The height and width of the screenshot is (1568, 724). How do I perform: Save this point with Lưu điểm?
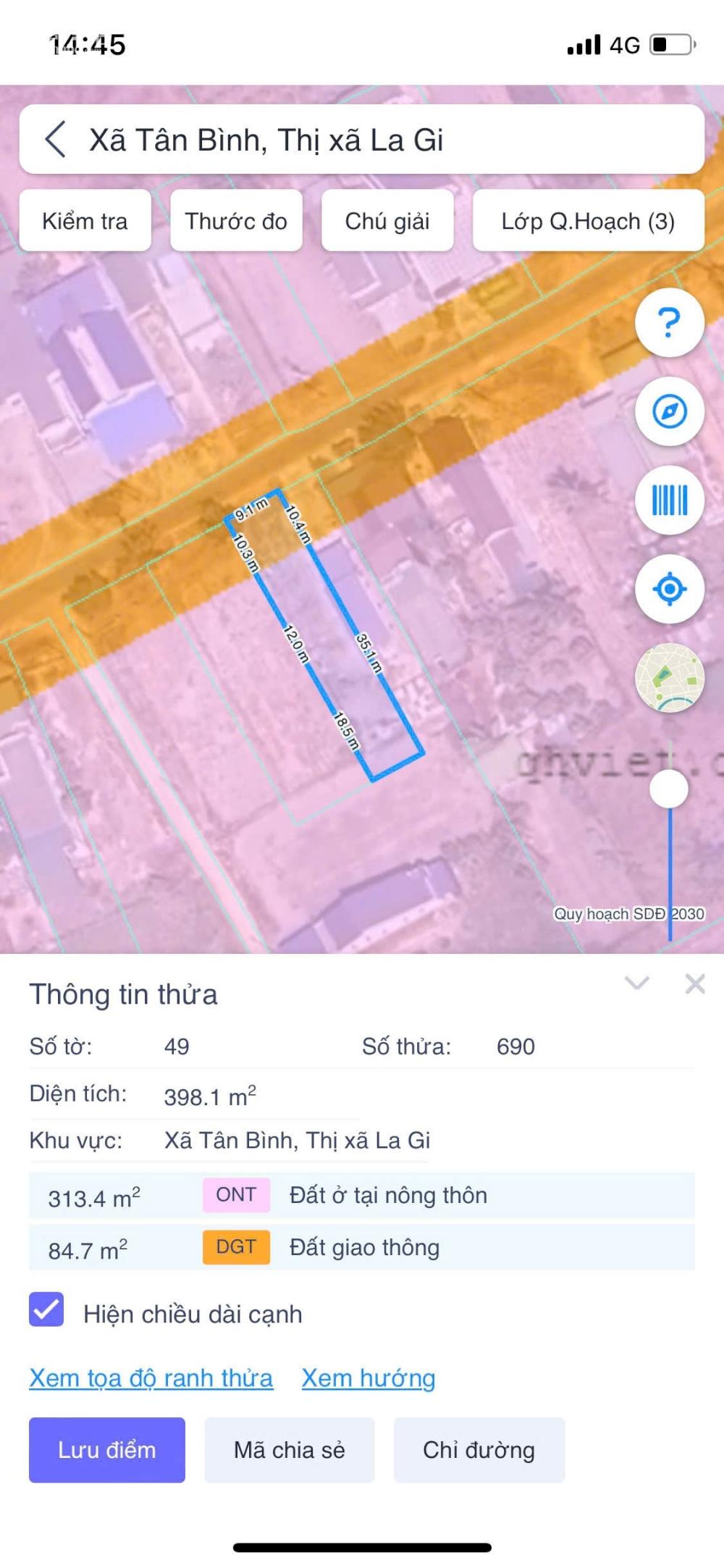click(x=107, y=1450)
